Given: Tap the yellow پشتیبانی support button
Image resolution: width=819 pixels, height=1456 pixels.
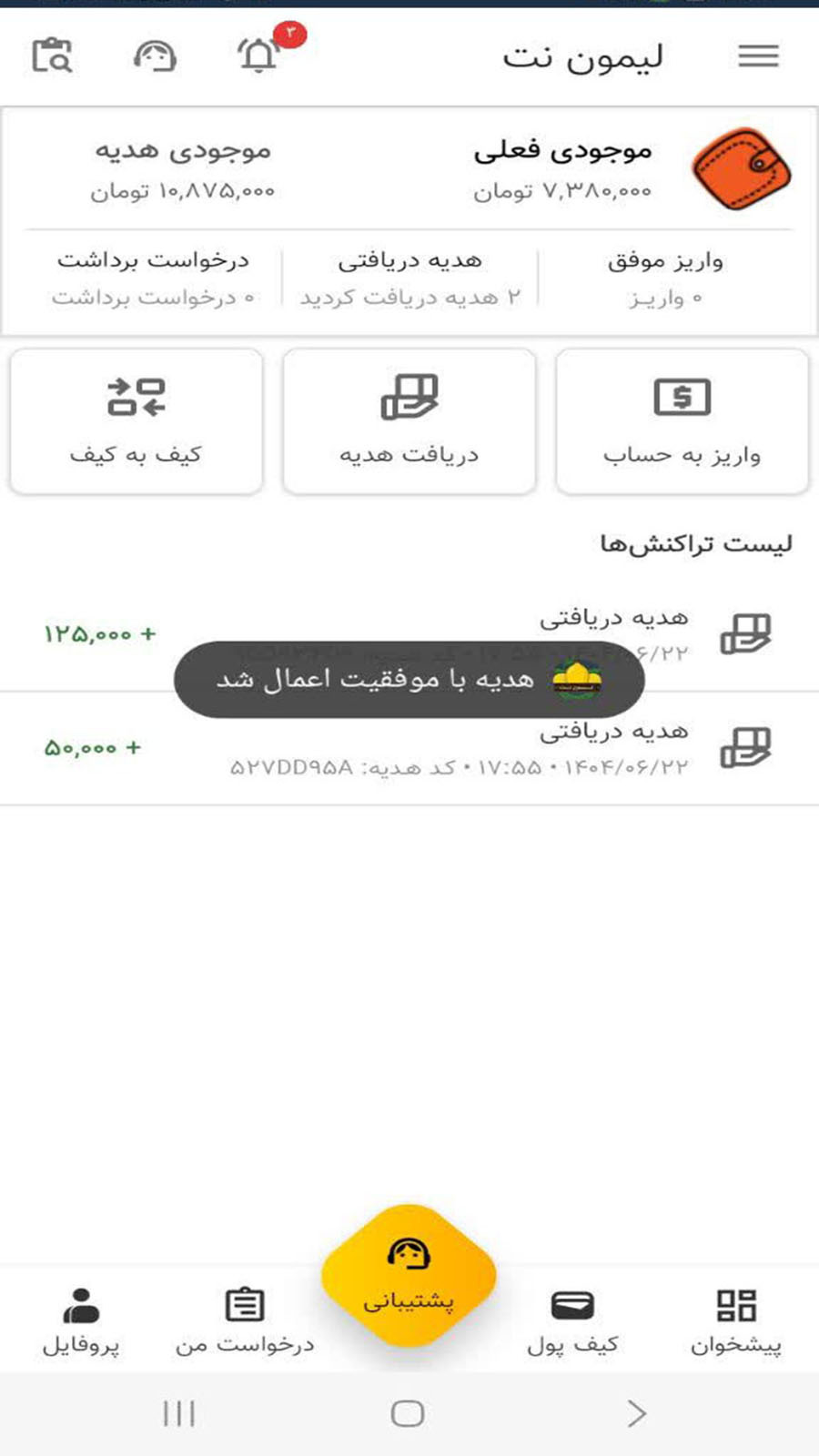Looking at the screenshot, I should click(x=409, y=1274).
